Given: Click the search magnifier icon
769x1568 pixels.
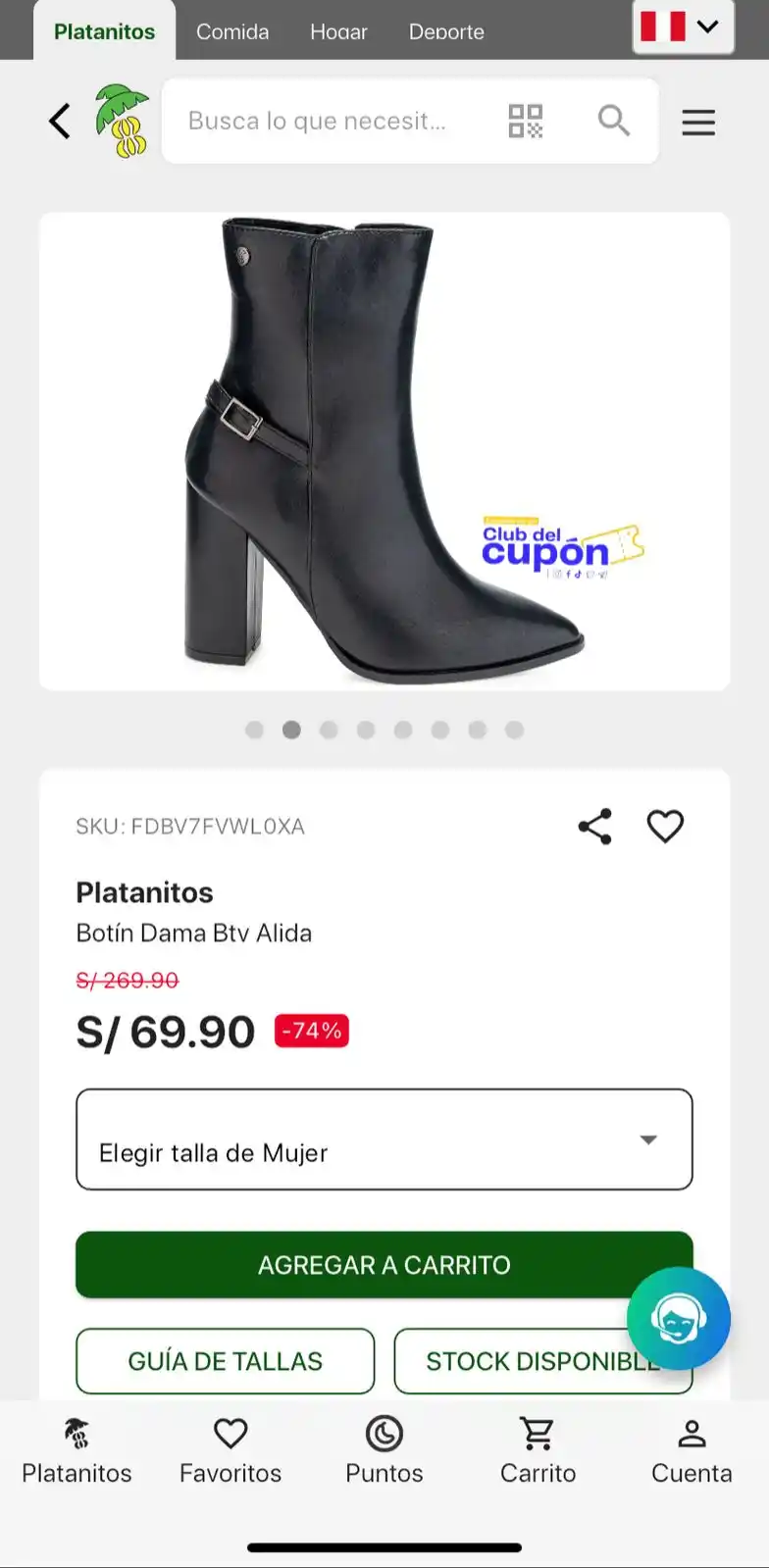Looking at the screenshot, I should pyautogui.click(x=614, y=121).
